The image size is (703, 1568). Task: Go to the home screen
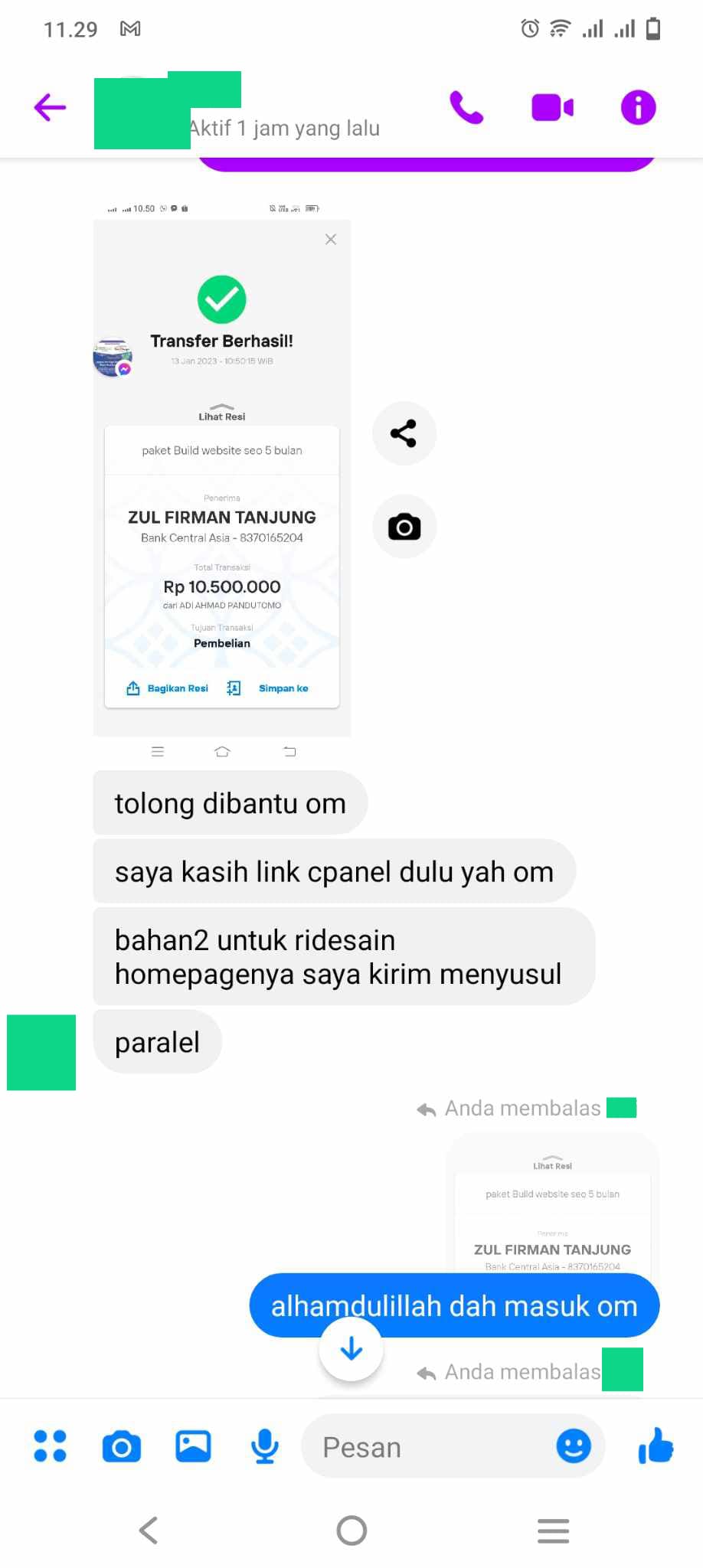click(351, 1530)
